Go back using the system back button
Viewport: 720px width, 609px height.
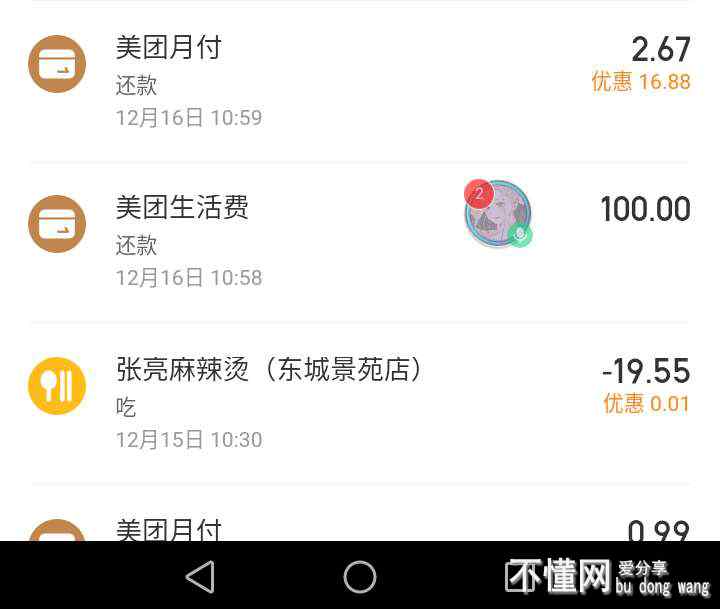click(200, 577)
